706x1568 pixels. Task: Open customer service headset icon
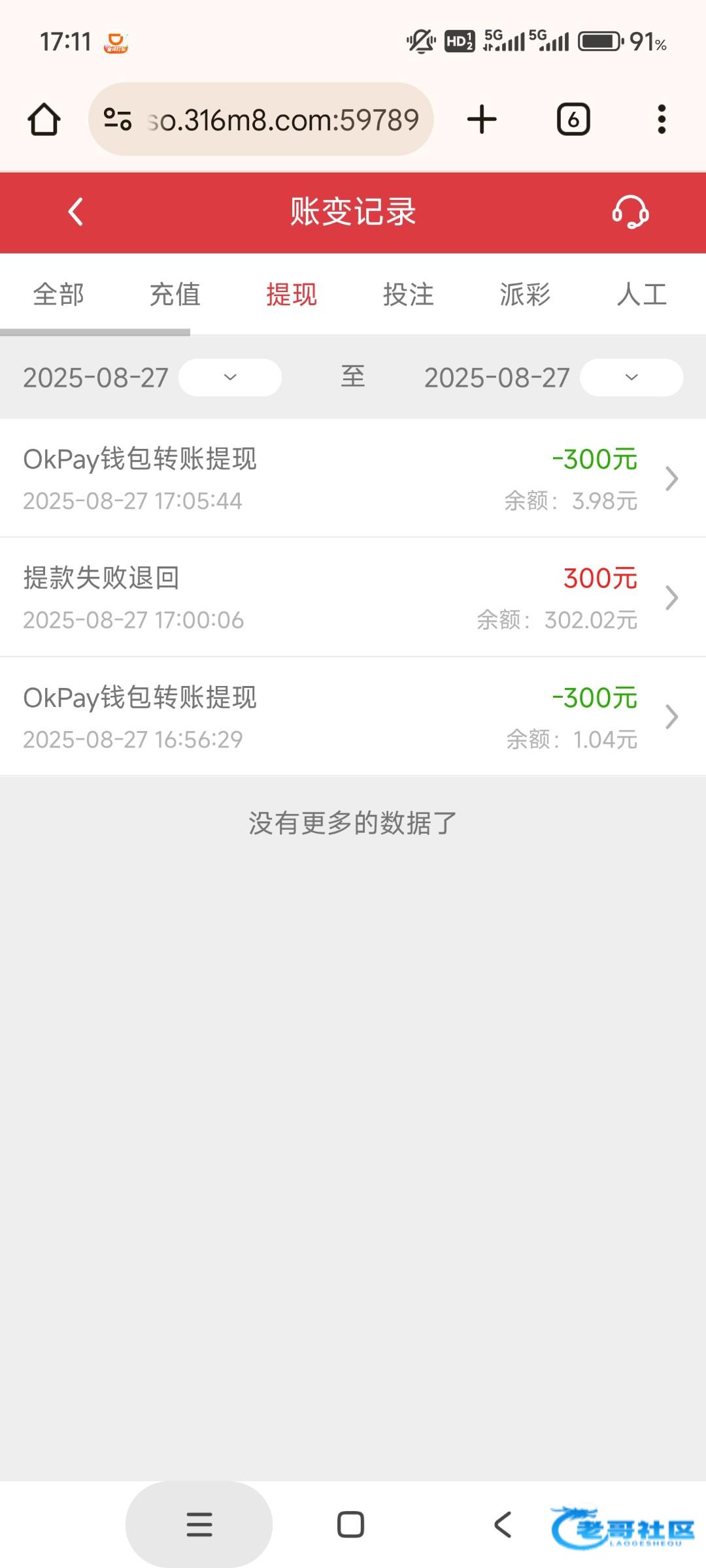[x=630, y=212]
